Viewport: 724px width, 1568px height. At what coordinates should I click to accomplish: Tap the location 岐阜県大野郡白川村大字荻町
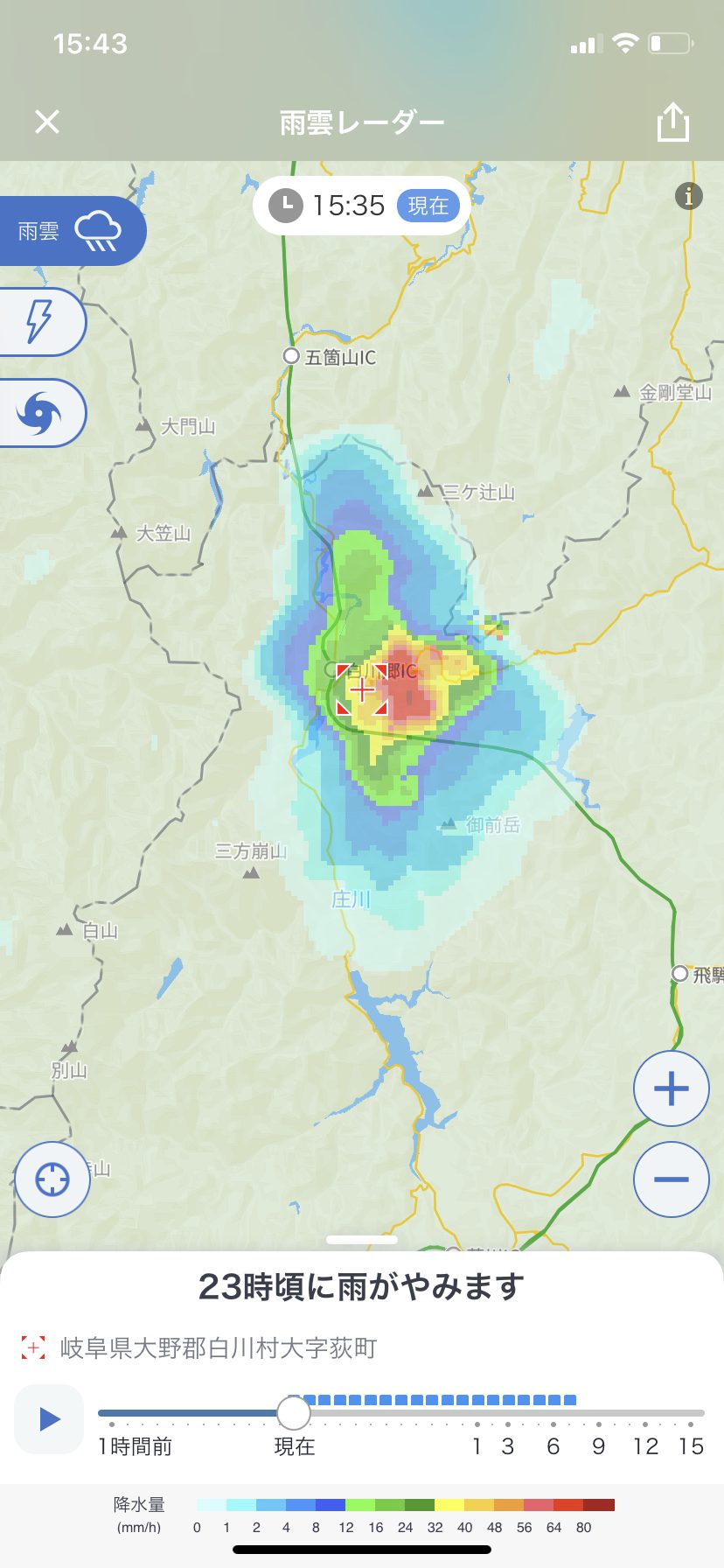217,1348
